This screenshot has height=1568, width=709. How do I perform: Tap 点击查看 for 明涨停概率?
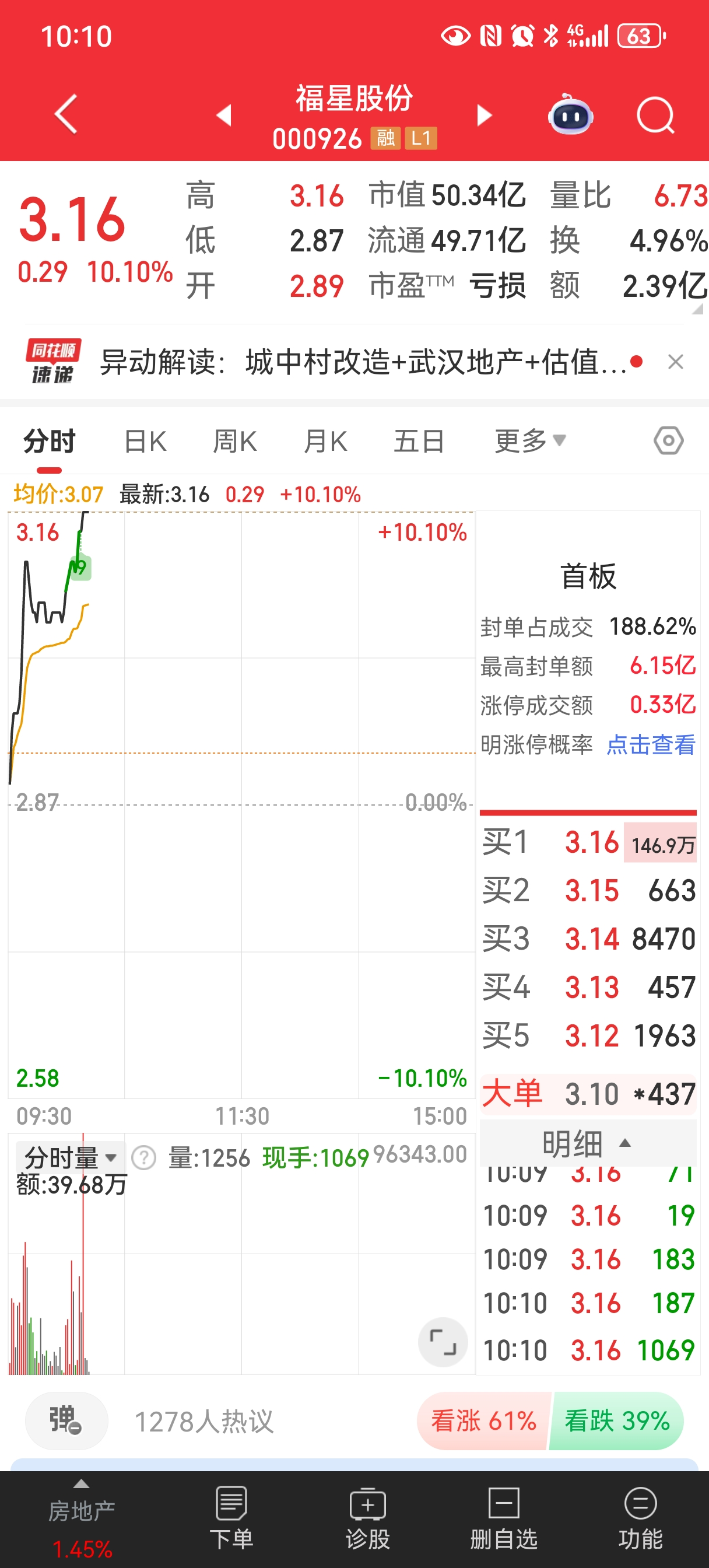click(651, 744)
